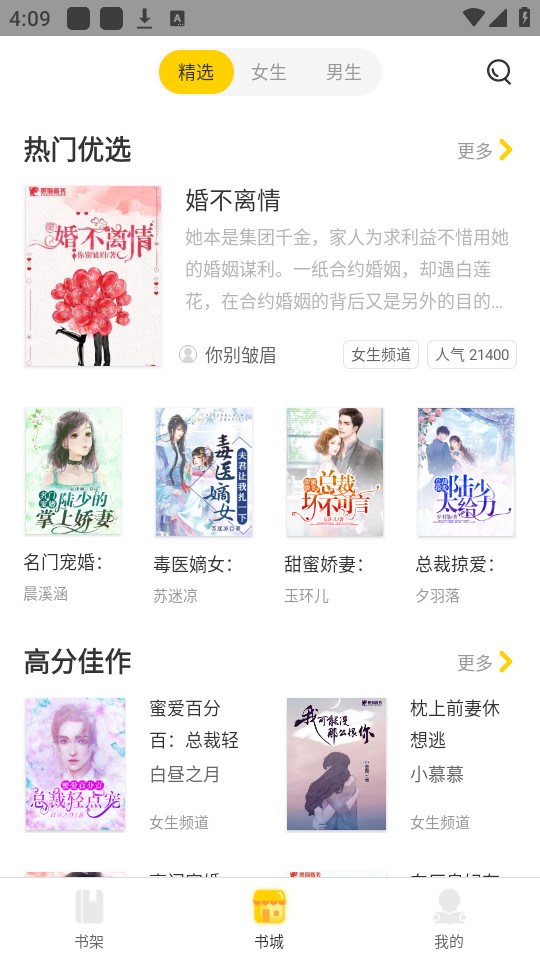This screenshot has width=540, height=960.
Task: Switch to the 女生 tab
Action: click(269, 72)
